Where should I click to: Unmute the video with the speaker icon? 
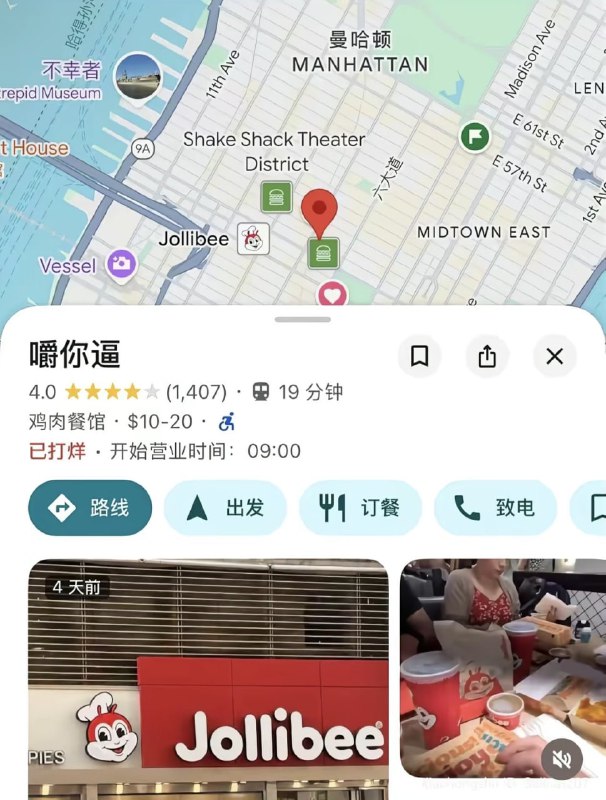click(x=563, y=759)
